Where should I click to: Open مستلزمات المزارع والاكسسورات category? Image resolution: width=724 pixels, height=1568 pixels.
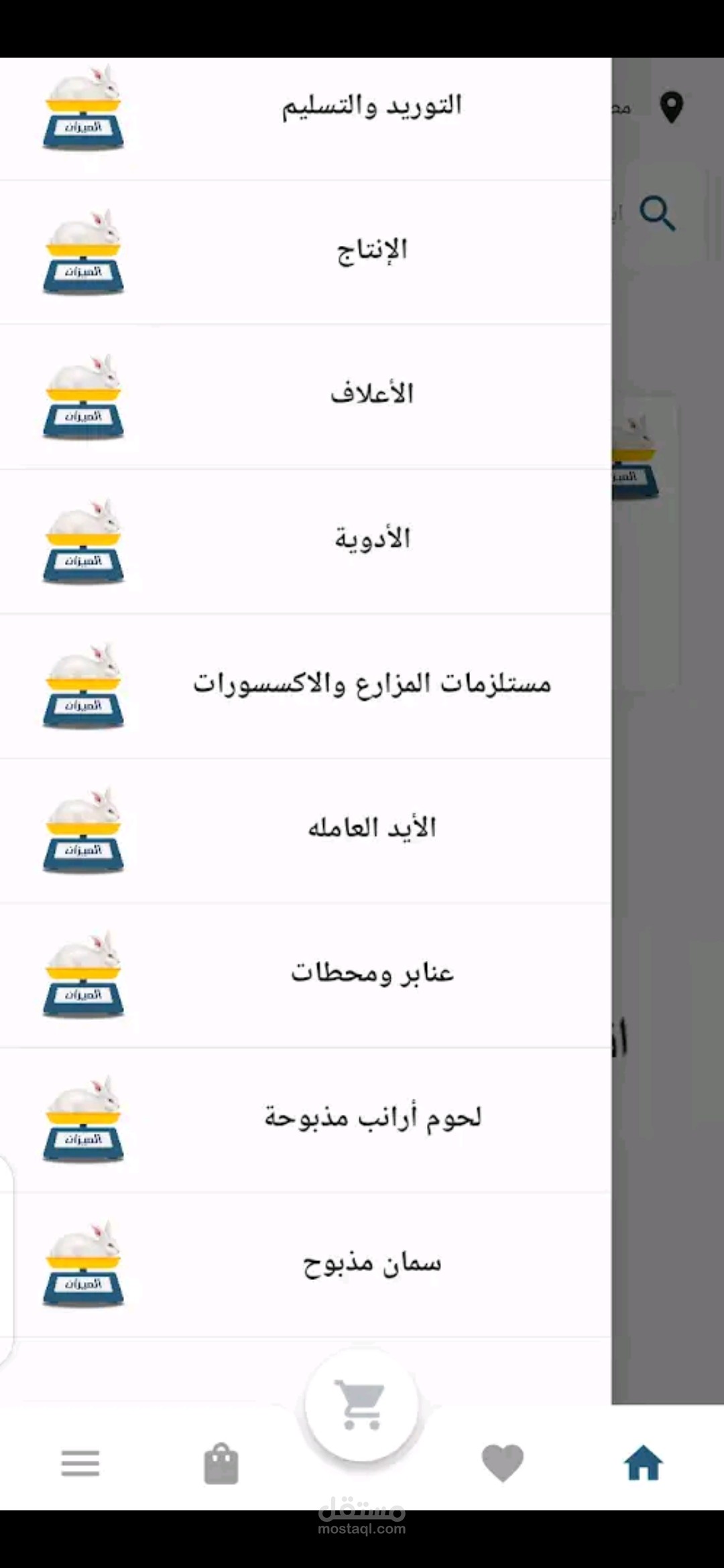click(x=371, y=685)
